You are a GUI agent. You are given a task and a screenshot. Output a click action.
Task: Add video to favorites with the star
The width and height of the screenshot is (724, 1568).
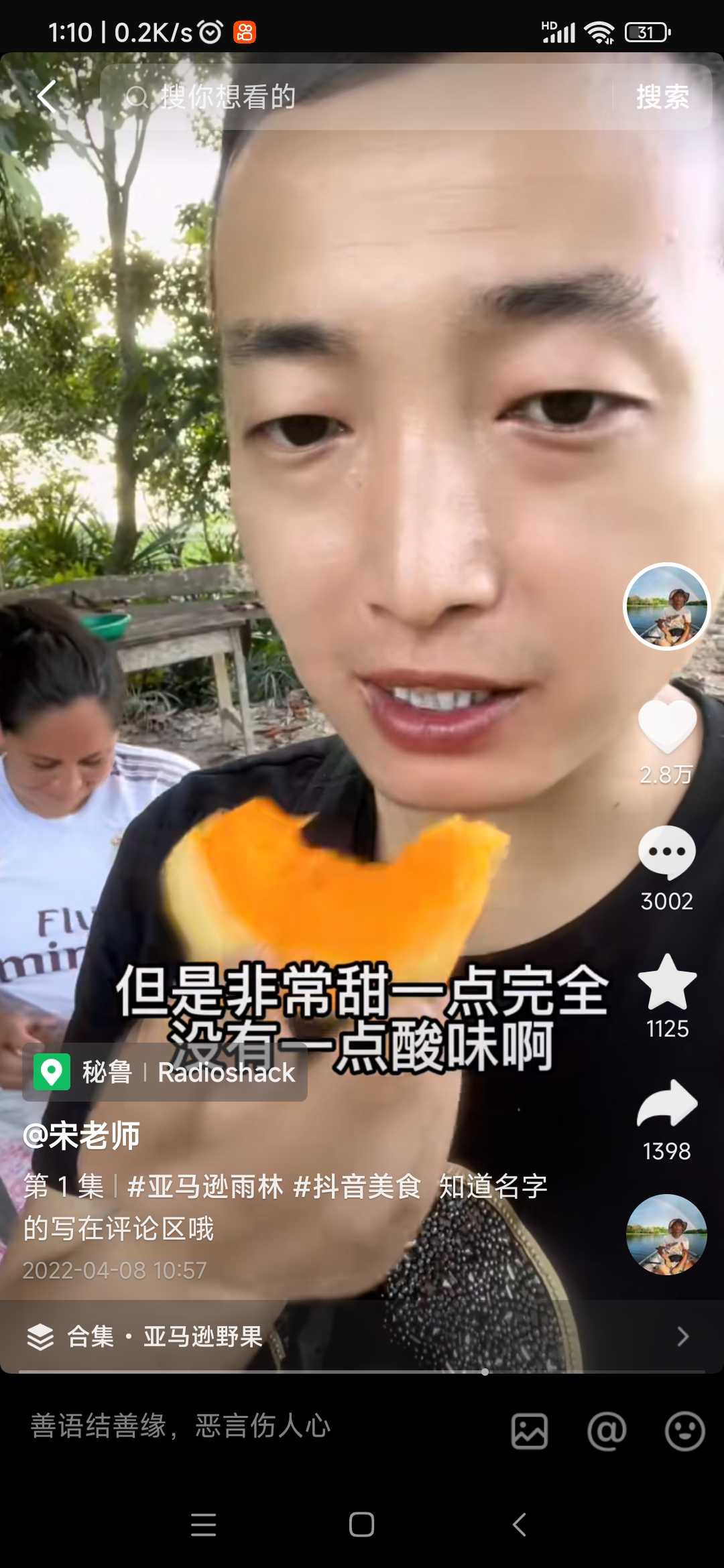point(667,982)
